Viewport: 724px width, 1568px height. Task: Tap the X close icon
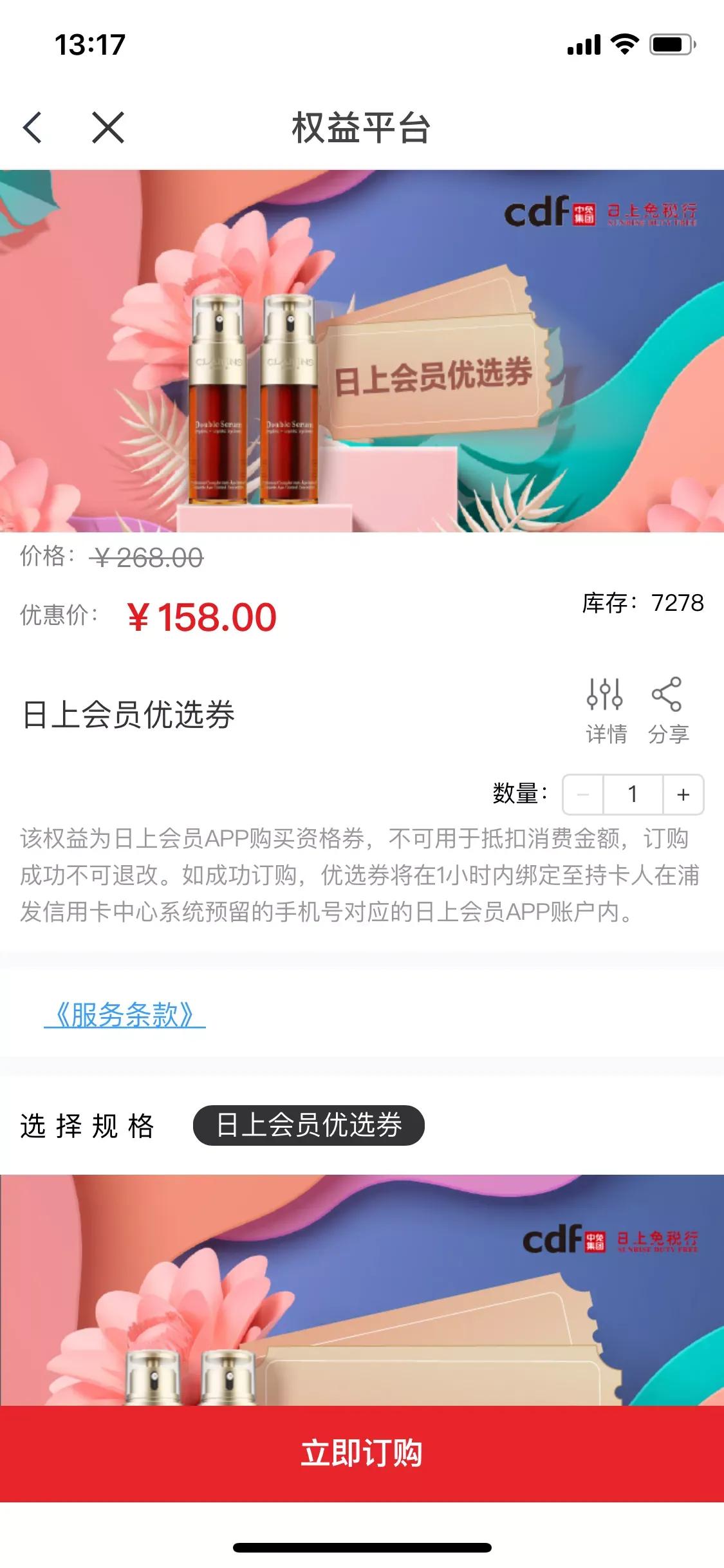108,128
